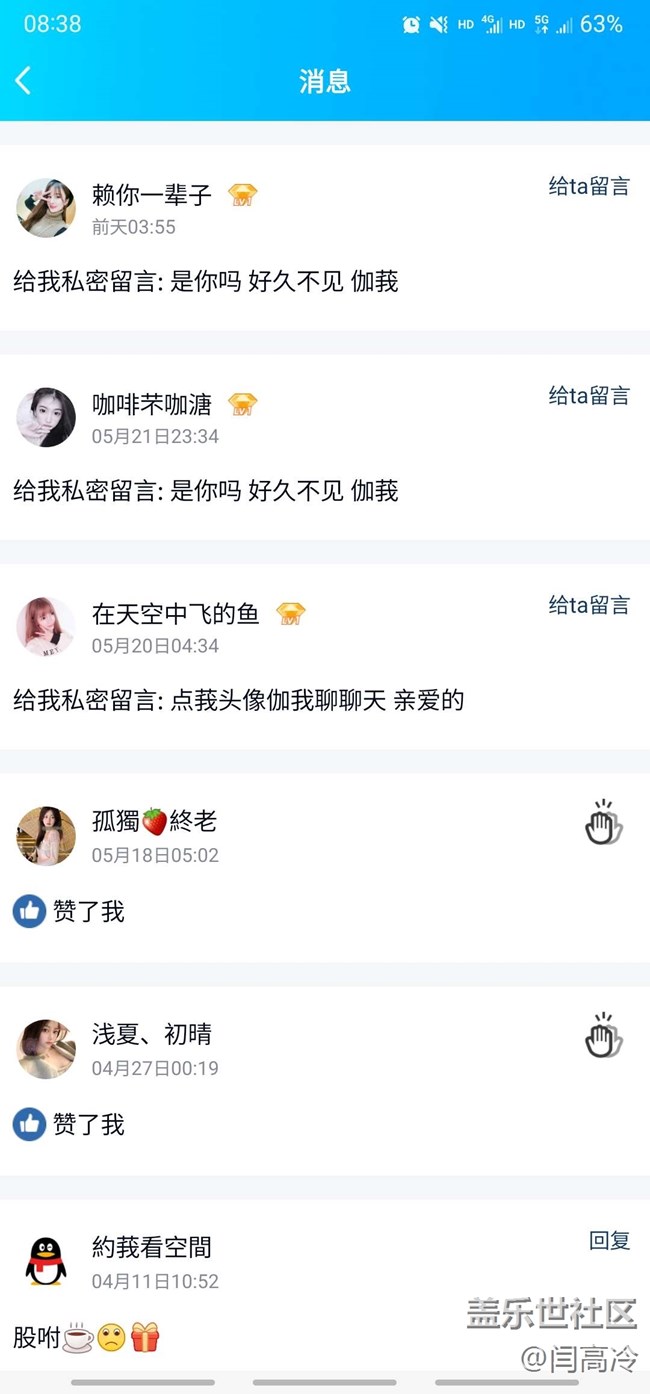Screen dimensions: 650x1394
Task: Open 咖啡苯咖溏's profile avatar
Action: [46, 417]
